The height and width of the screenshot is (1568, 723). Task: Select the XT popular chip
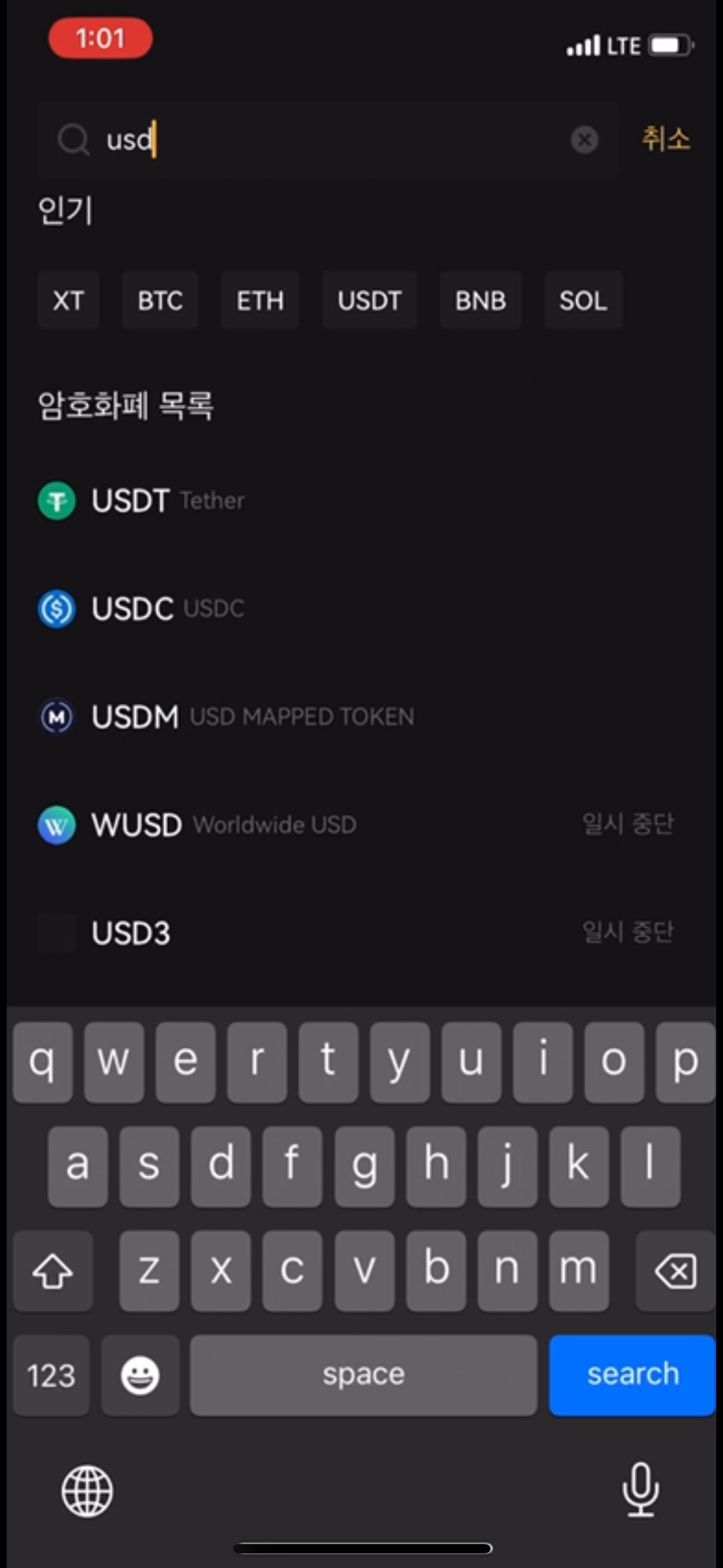tap(68, 301)
